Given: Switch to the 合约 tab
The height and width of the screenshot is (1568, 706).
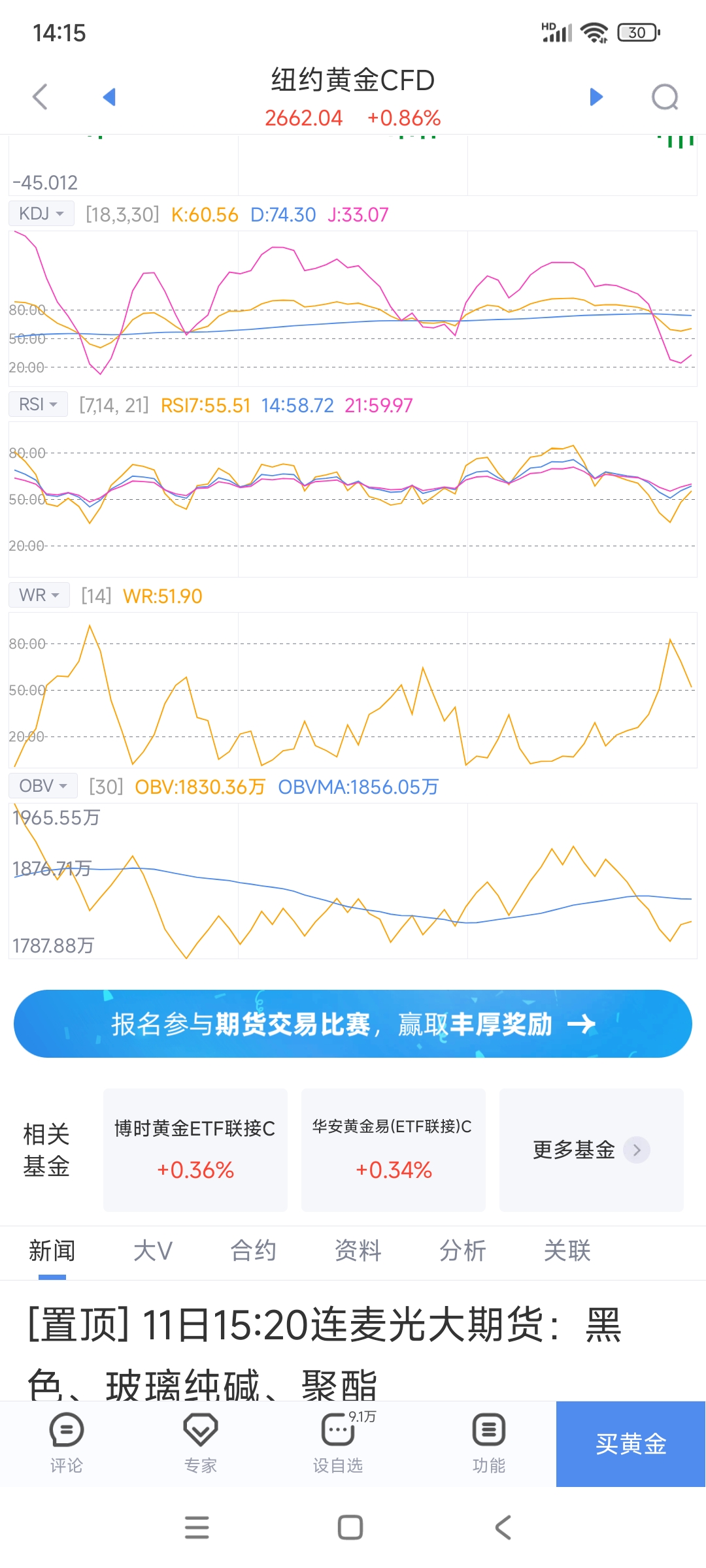Looking at the screenshot, I should pos(253,1250).
